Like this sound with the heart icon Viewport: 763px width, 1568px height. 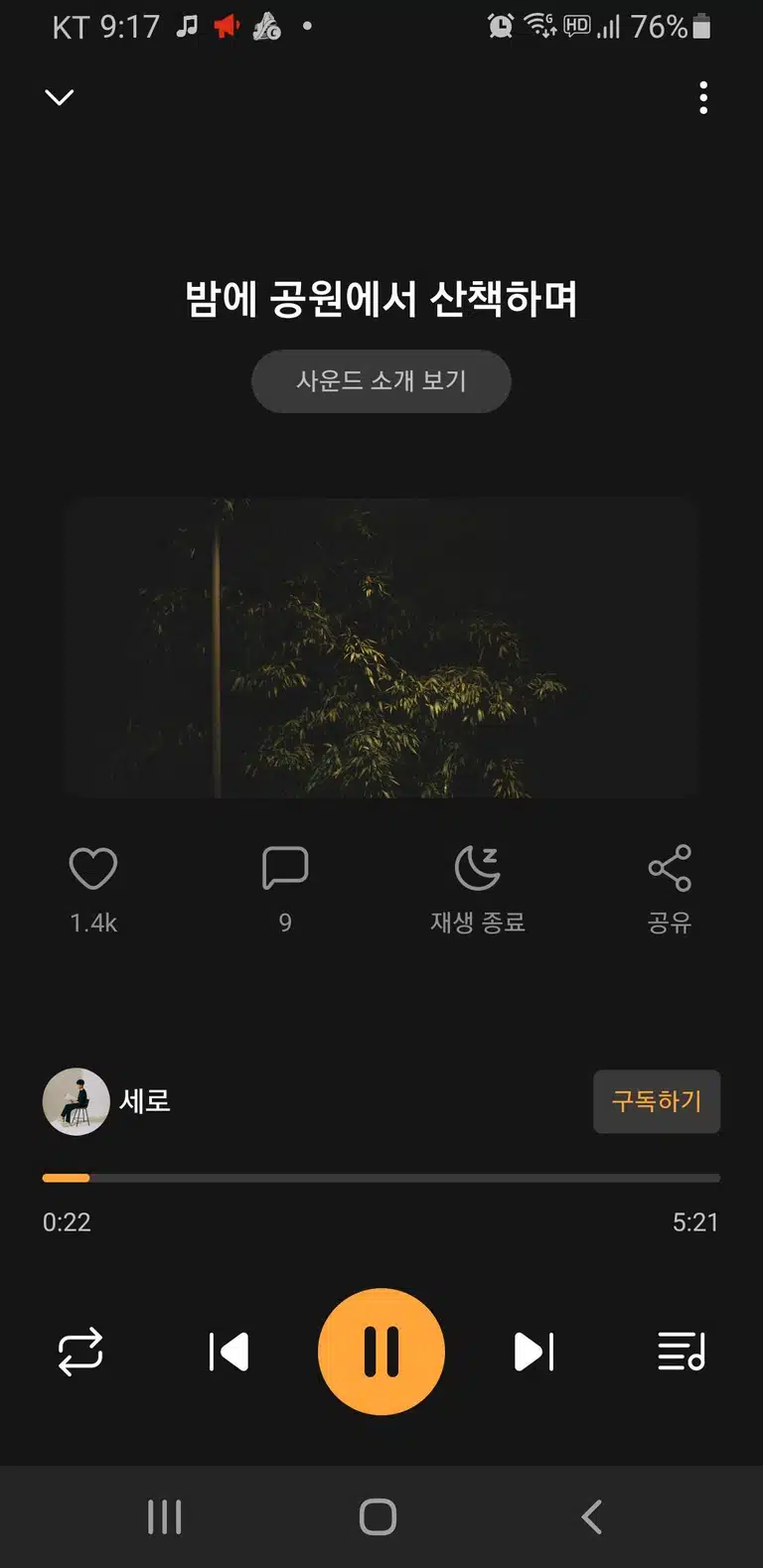click(x=93, y=869)
